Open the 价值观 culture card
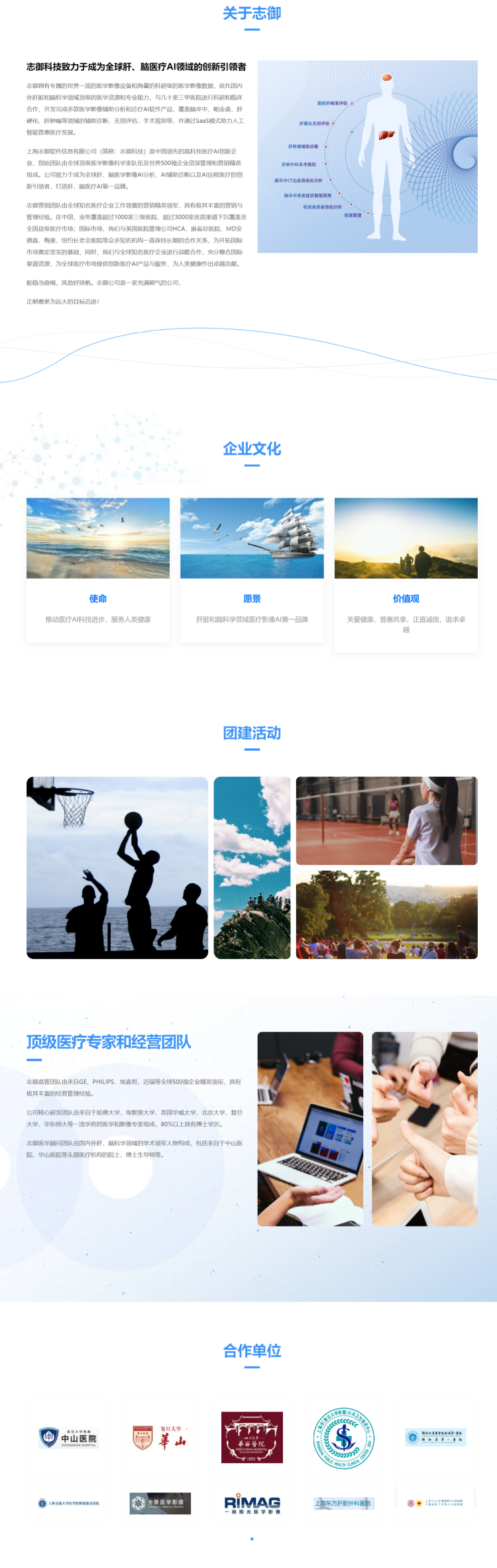Image resolution: width=497 pixels, height=1568 pixels. coord(406,575)
